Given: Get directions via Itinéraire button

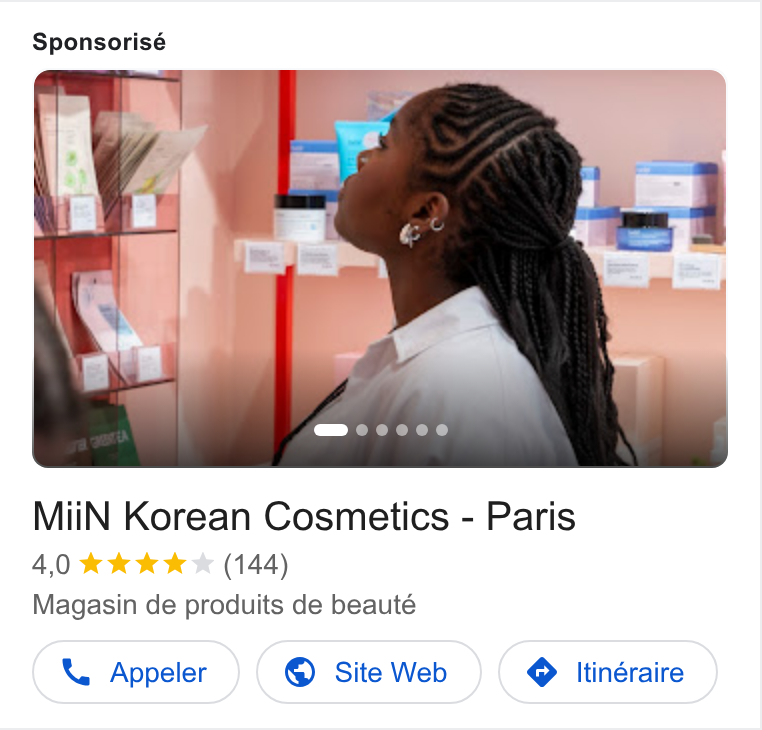Looking at the screenshot, I should point(607,672).
